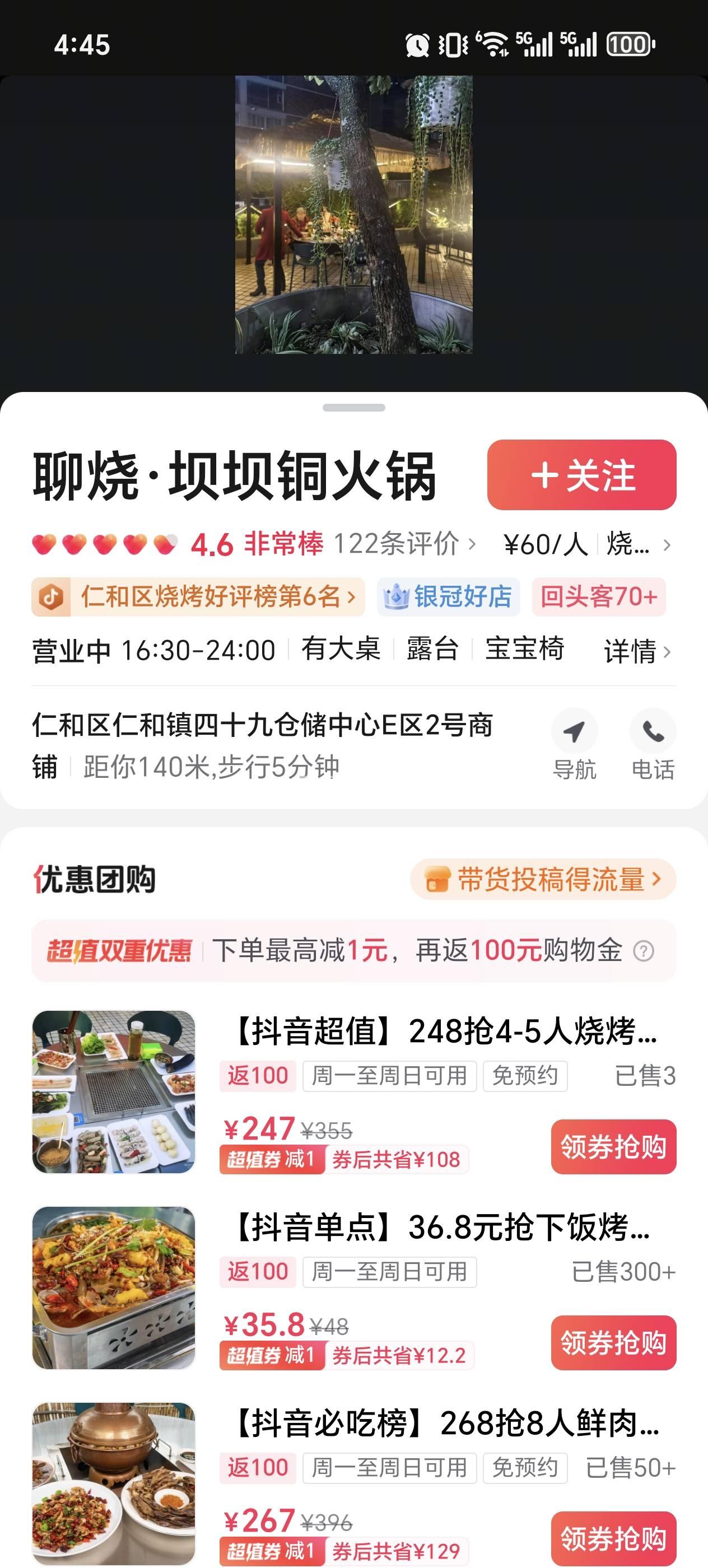The height and width of the screenshot is (1568, 708).
Task: View 仁和区烧烤好评榜第6名 ranking
Action: 198,596
